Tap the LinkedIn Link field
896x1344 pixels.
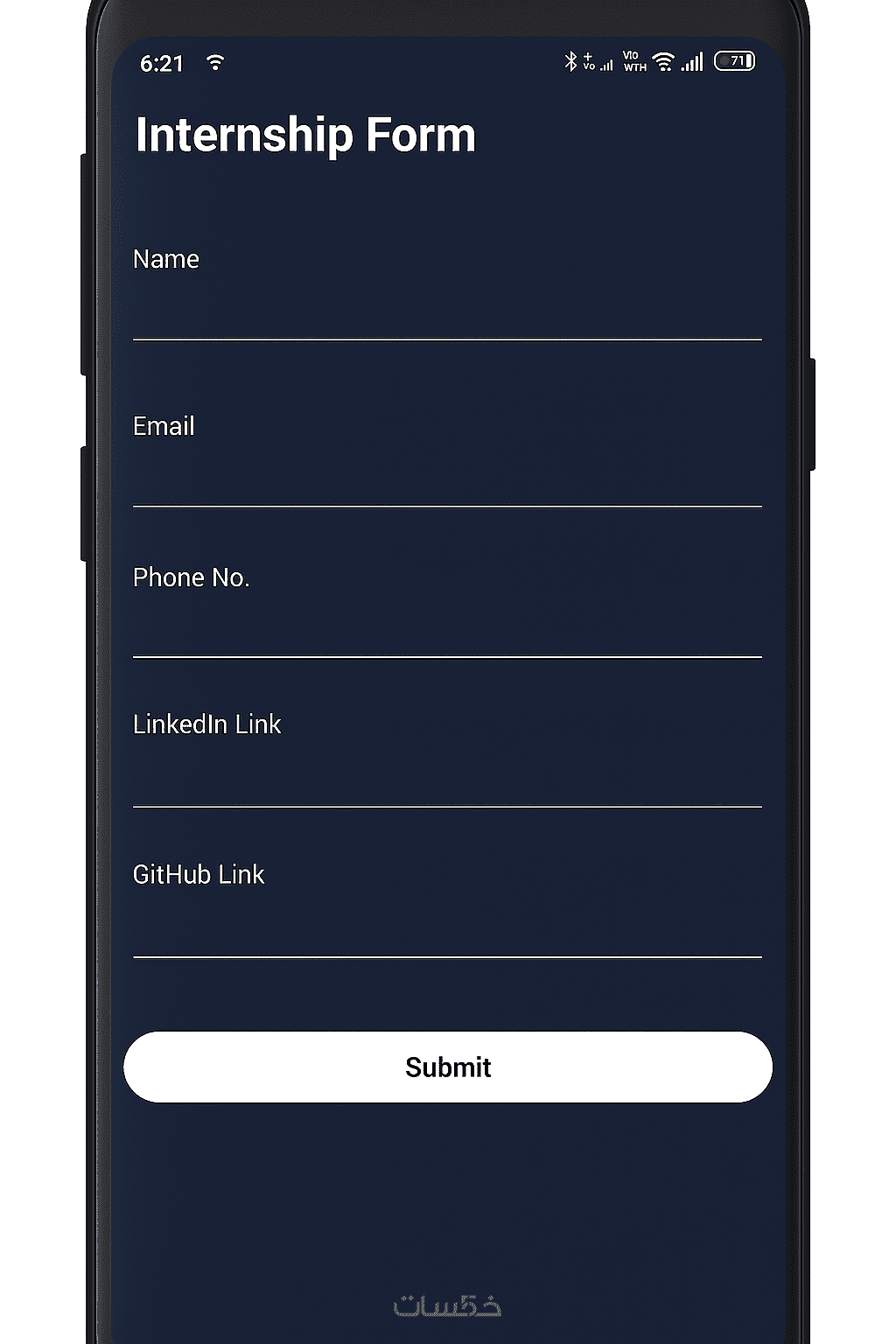pyautogui.click(x=446, y=778)
